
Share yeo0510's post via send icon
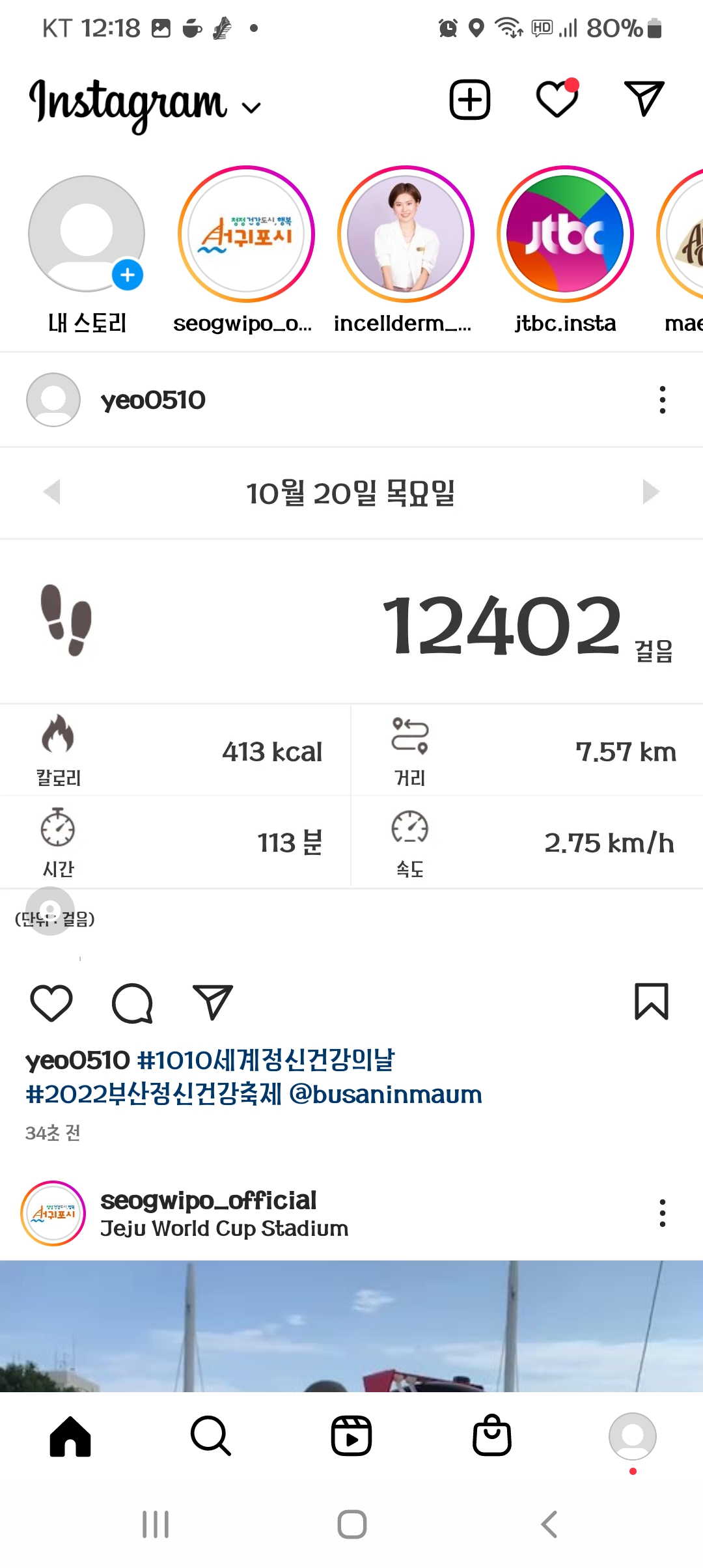point(213,1003)
